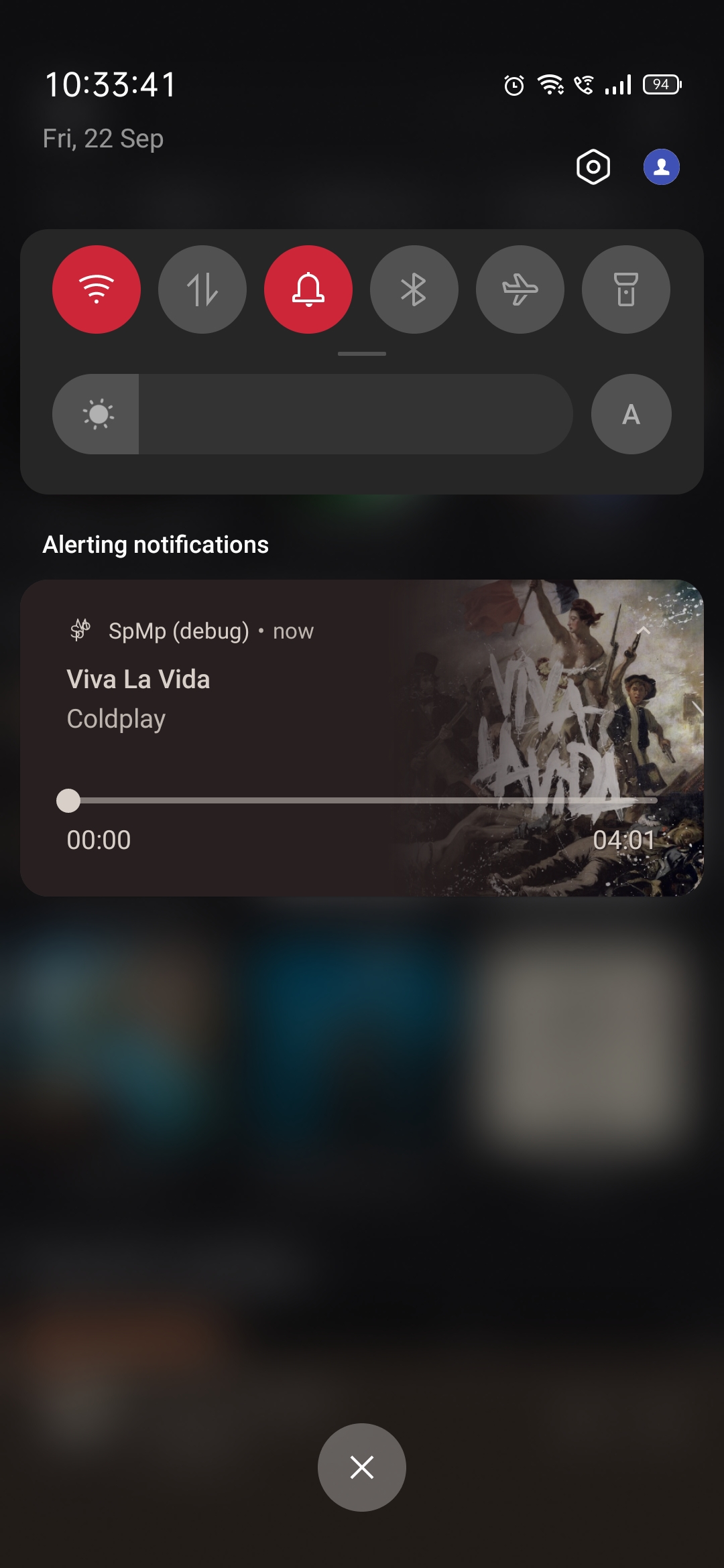Open the Viva La Vida notification
724x1568 pixels.
tap(201, 697)
